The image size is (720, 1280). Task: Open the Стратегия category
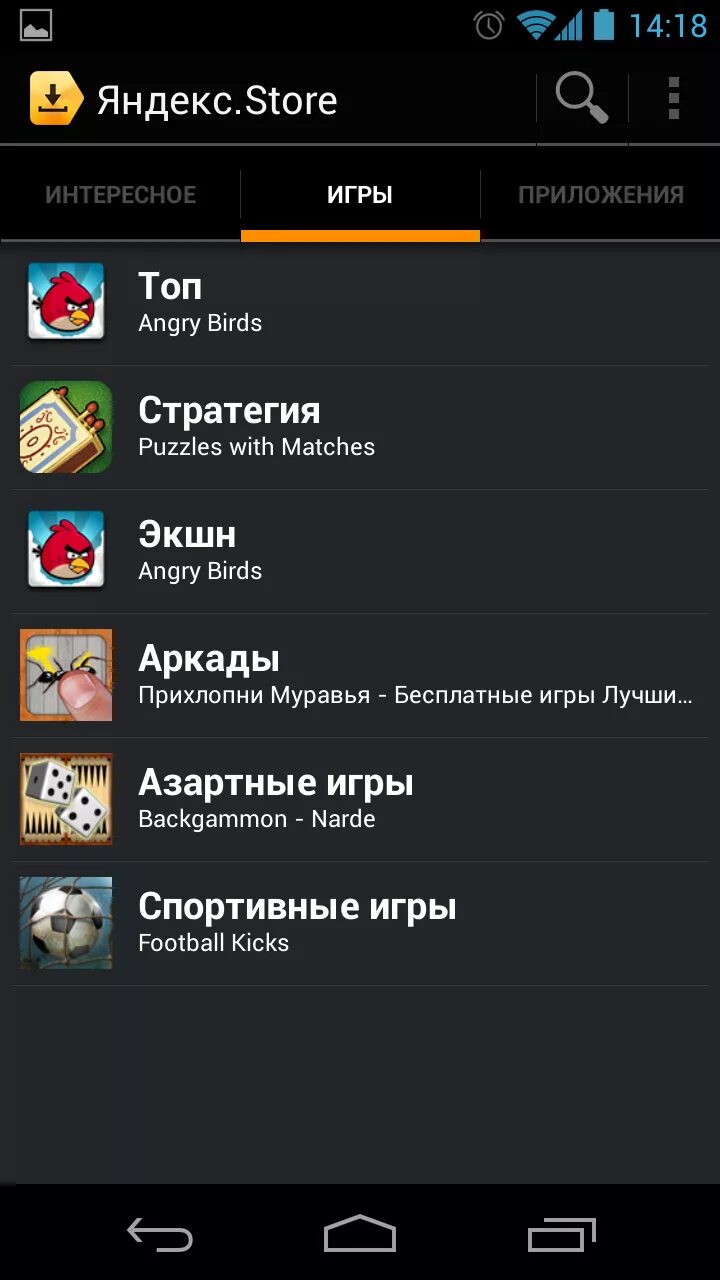[x=360, y=427]
